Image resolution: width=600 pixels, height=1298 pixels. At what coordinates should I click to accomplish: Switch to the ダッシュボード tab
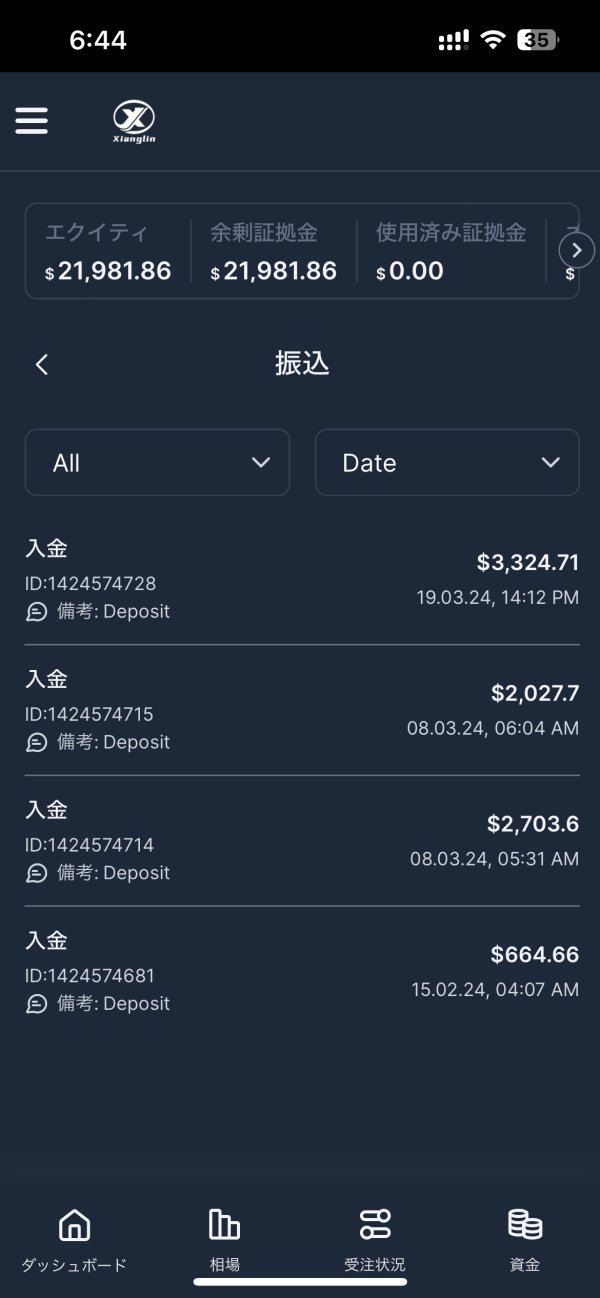(x=74, y=1240)
